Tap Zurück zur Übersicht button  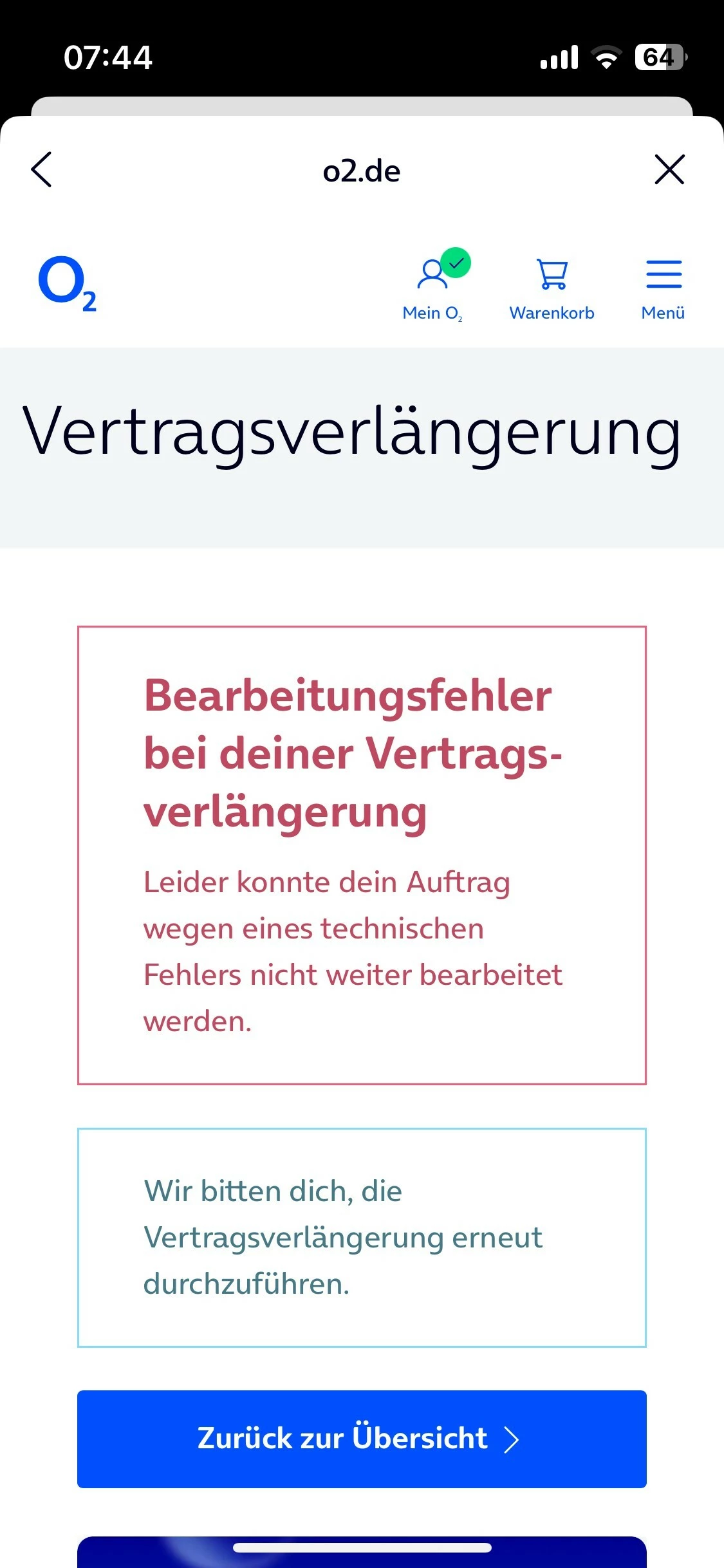coord(362,1439)
